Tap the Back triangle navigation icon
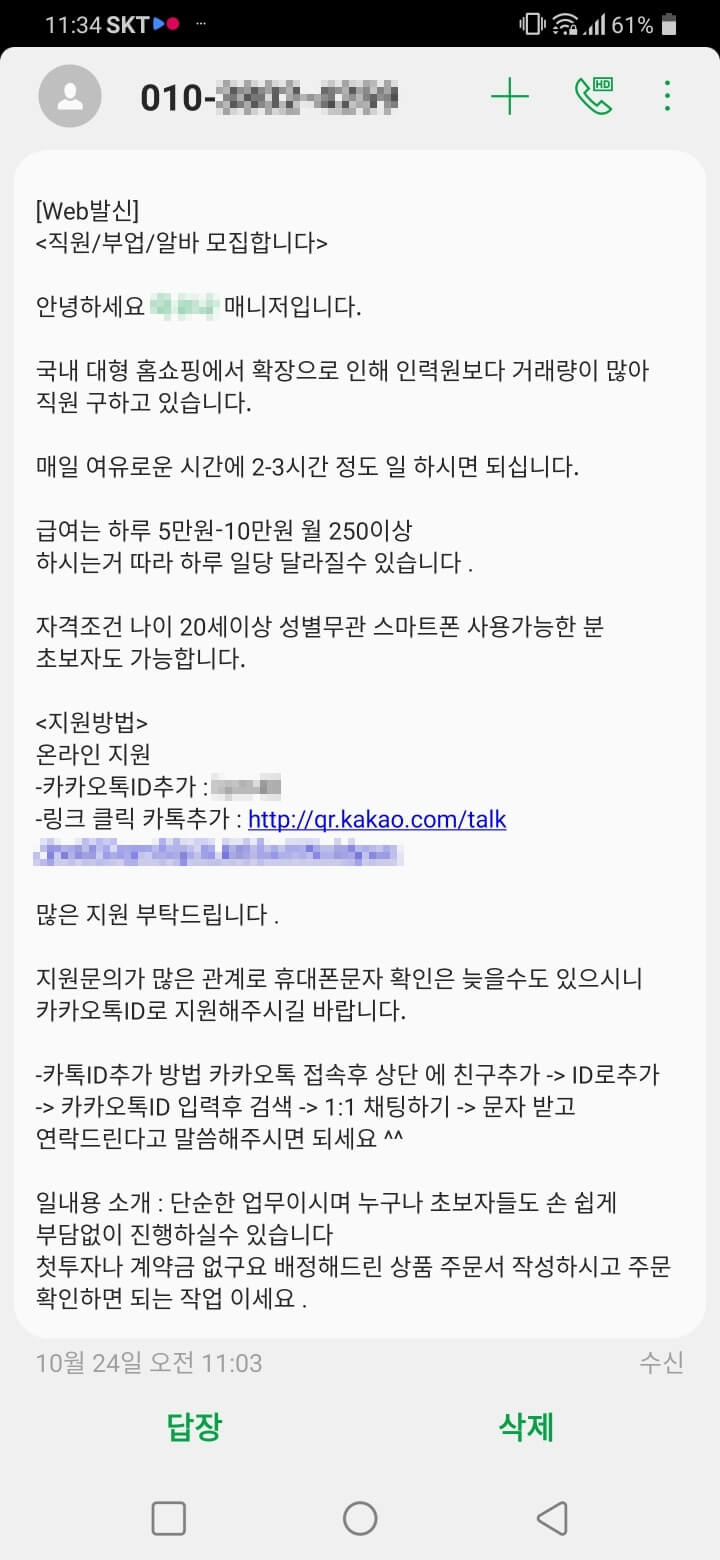This screenshot has width=720, height=1560. 552,1517
